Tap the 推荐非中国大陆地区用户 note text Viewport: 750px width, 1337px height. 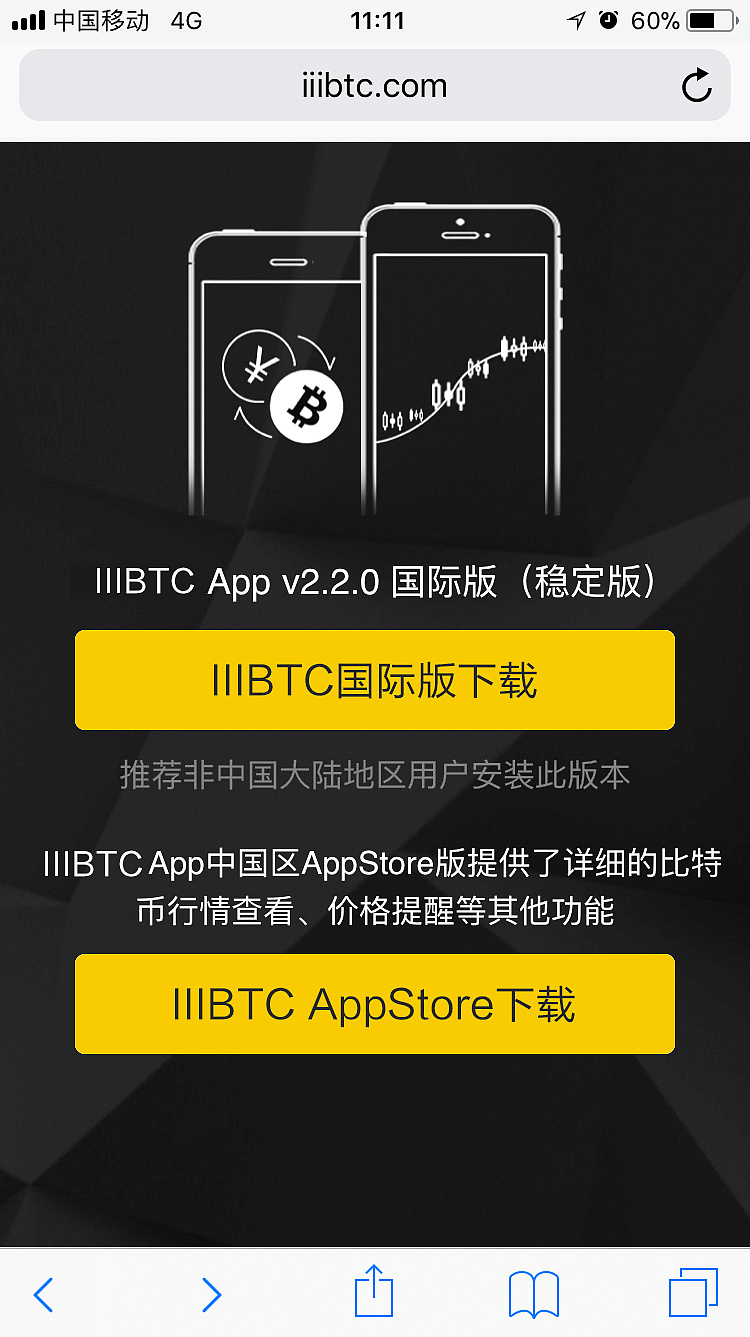coord(375,775)
